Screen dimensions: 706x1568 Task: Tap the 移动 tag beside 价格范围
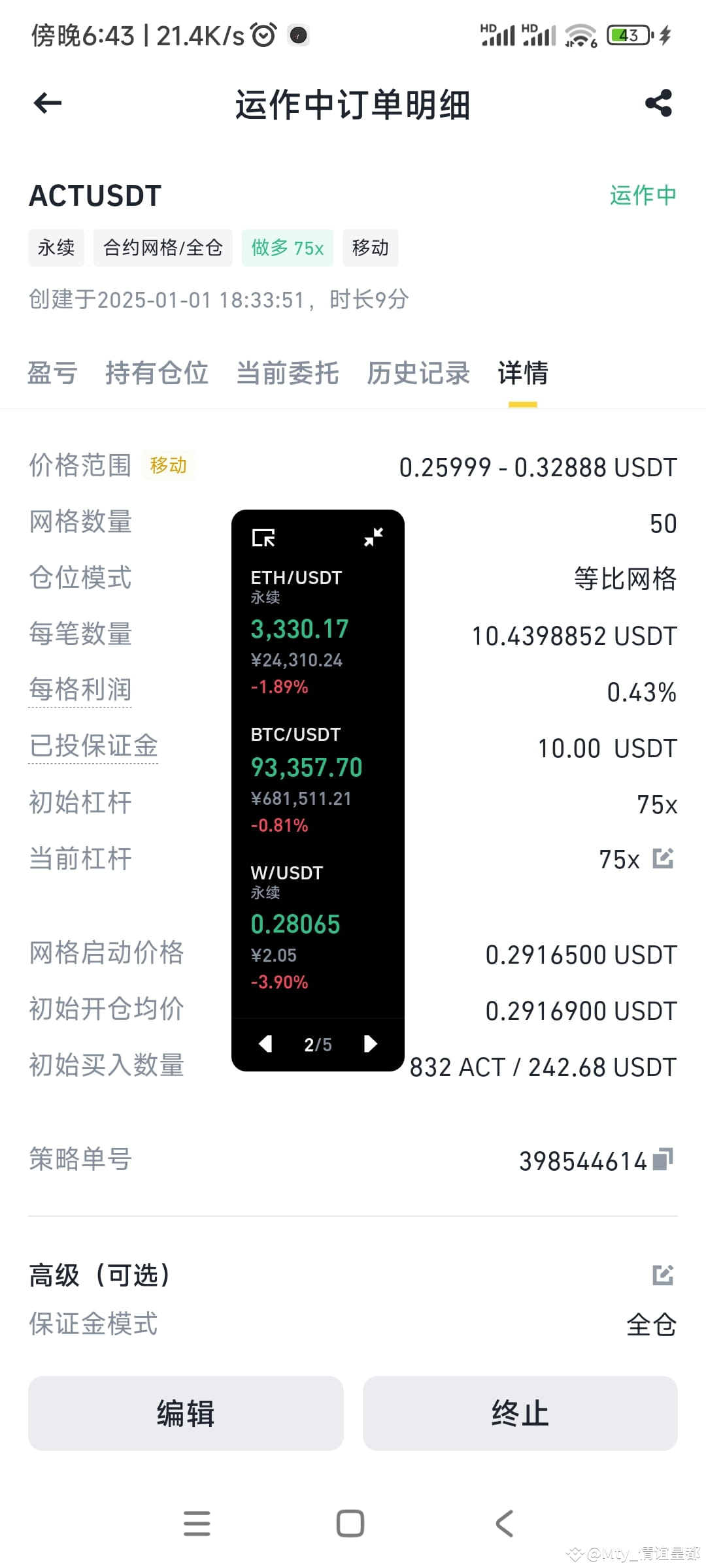pyautogui.click(x=167, y=465)
